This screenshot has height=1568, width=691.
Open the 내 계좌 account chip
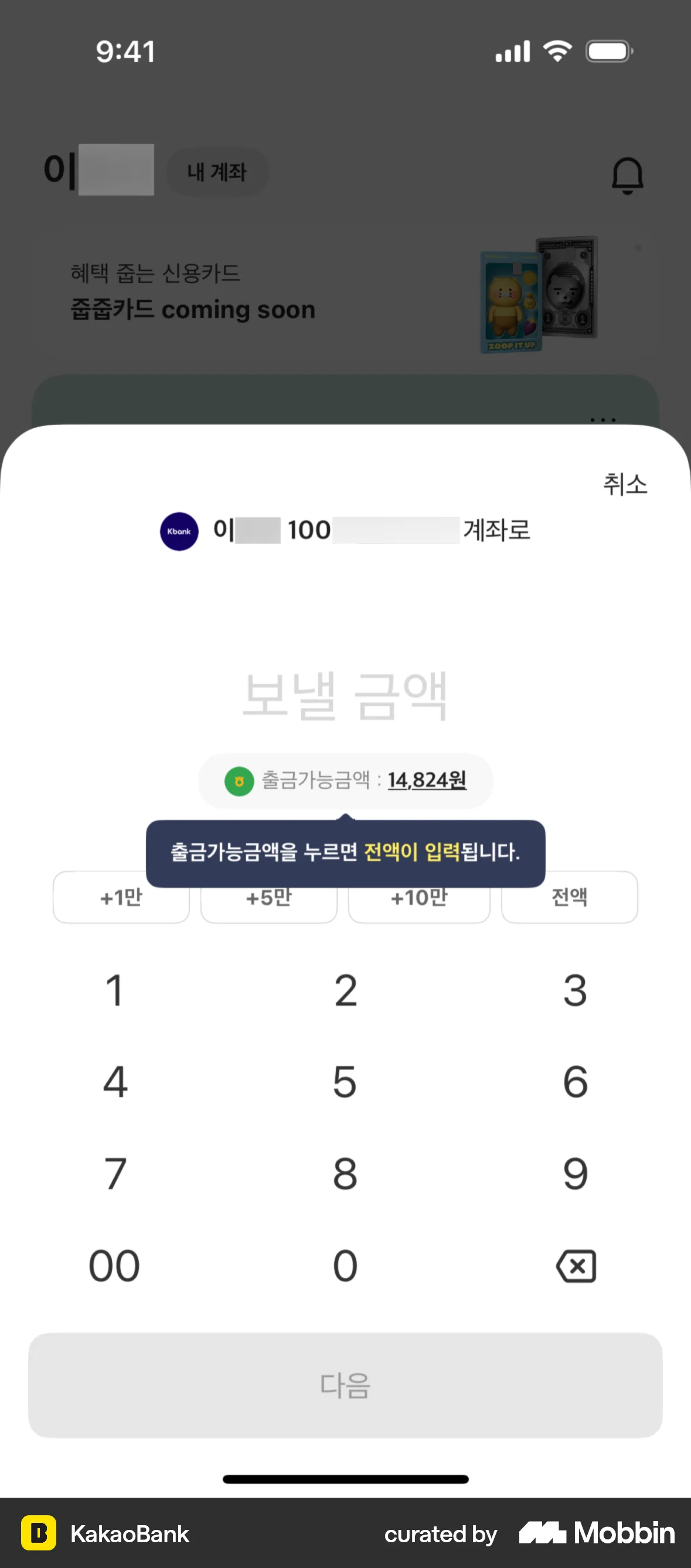coord(217,172)
